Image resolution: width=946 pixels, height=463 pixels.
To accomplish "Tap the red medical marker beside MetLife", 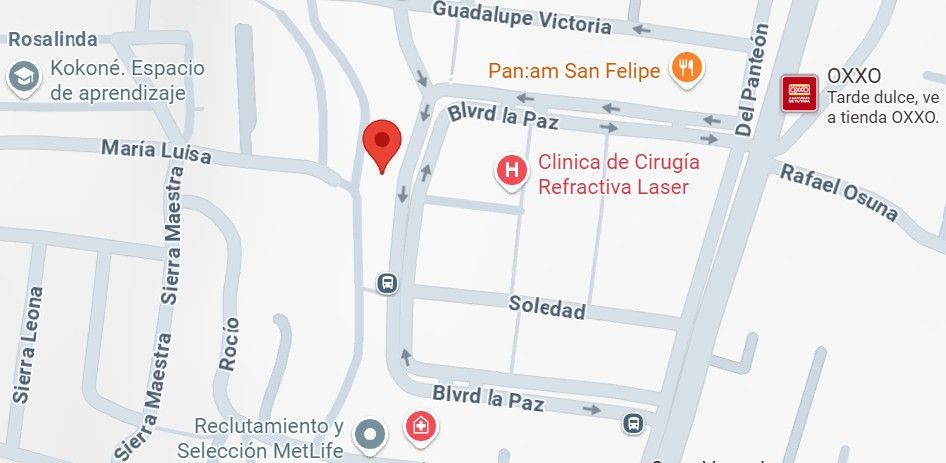I will pyautogui.click(x=421, y=428).
